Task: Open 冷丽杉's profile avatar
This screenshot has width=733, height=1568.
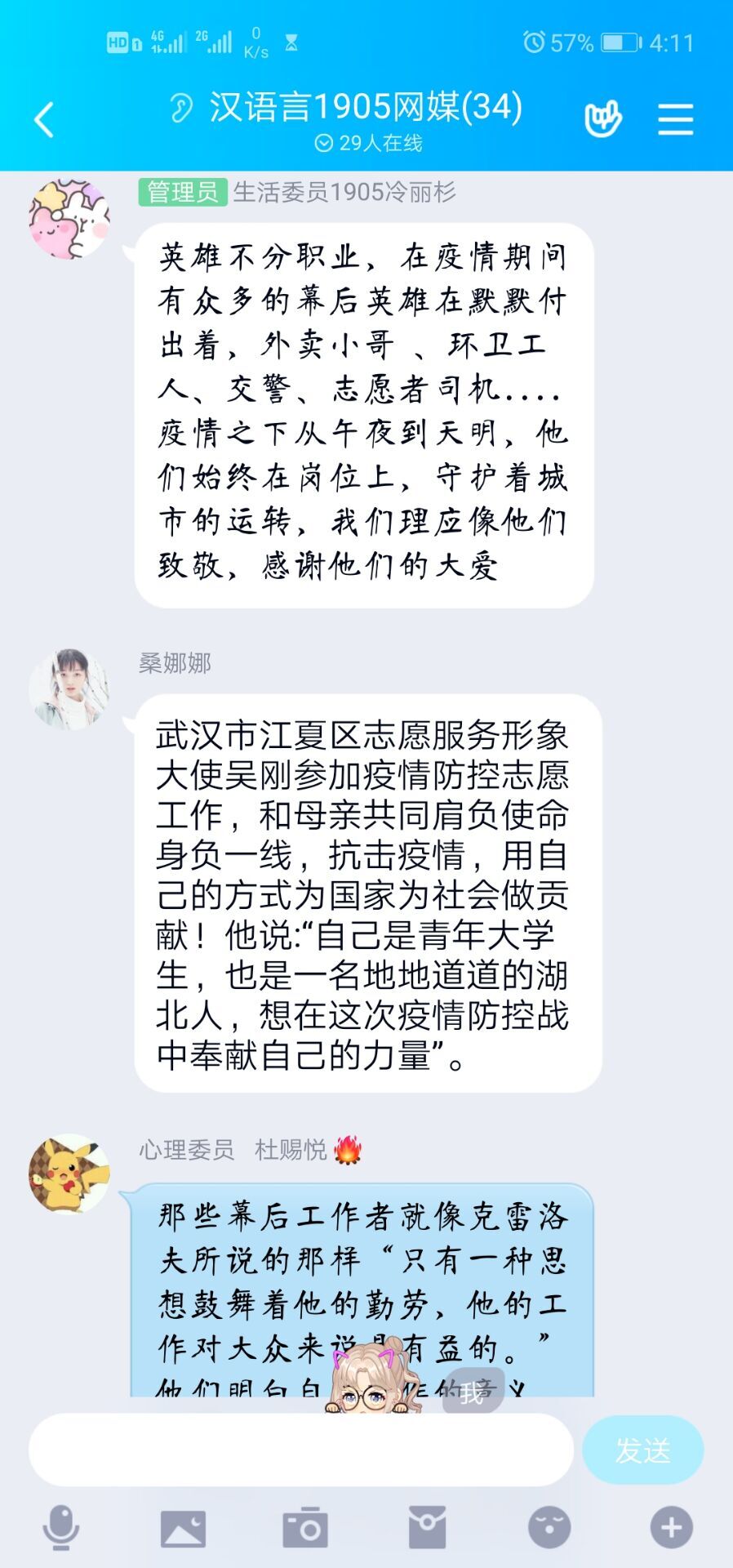Action: coord(69,219)
